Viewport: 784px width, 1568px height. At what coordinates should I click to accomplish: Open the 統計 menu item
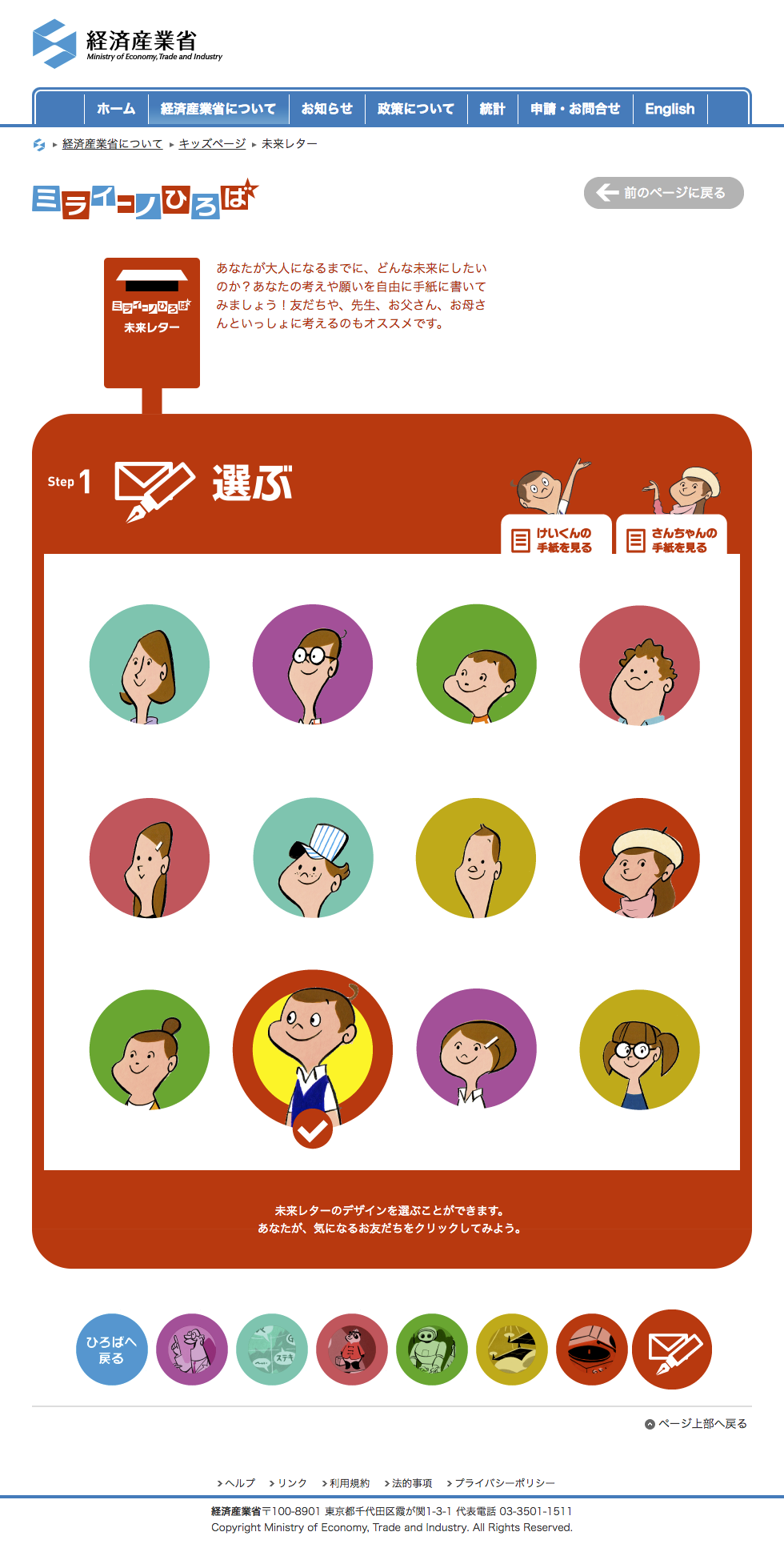492,109
